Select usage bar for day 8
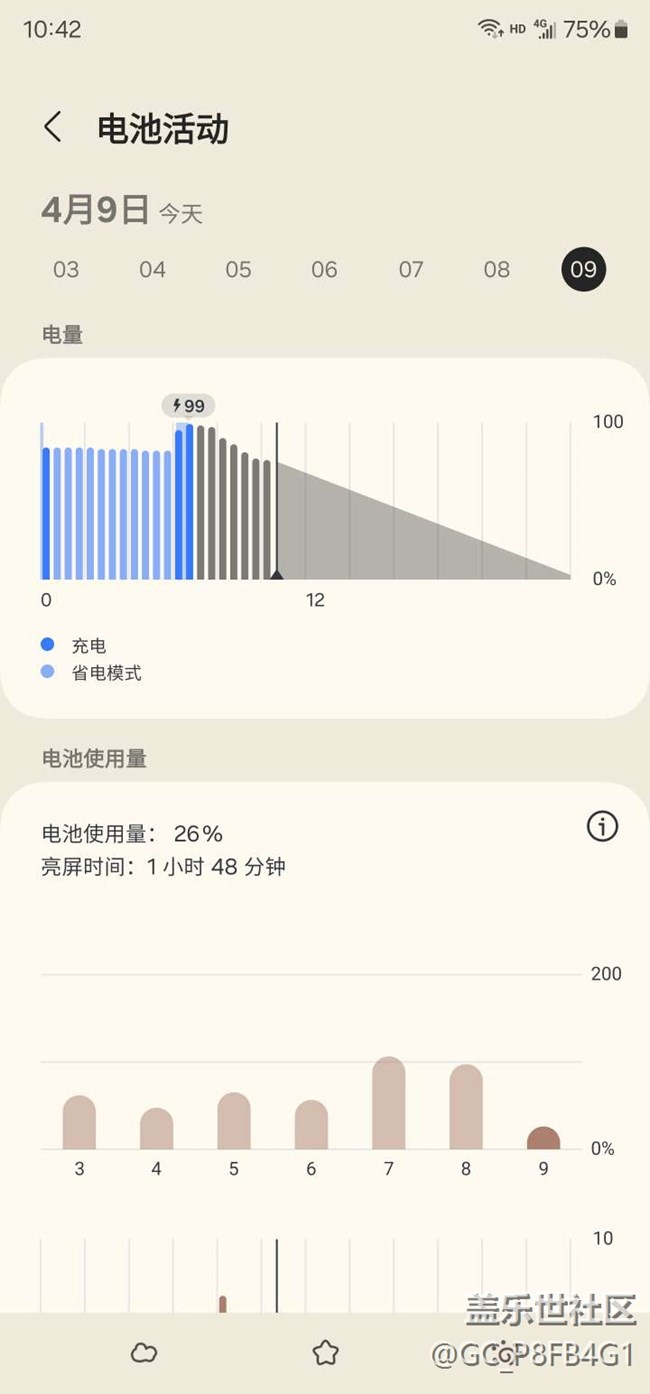The width and height of the screenshot is (650, 1394). tap(466, 1108)
